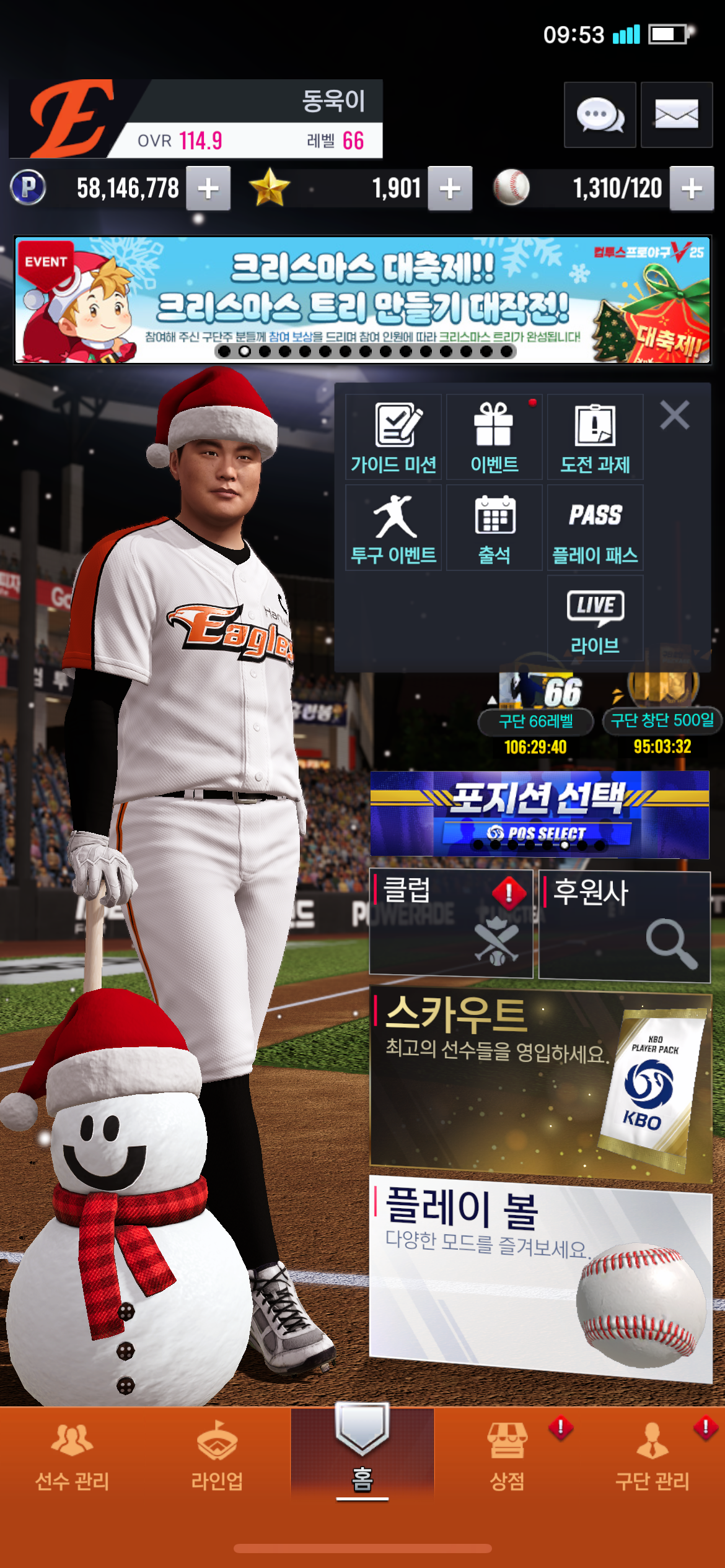Switch to the 선수 관리 tab
This screenshot has width=725, height=1568.
(x=72, y=1455)
